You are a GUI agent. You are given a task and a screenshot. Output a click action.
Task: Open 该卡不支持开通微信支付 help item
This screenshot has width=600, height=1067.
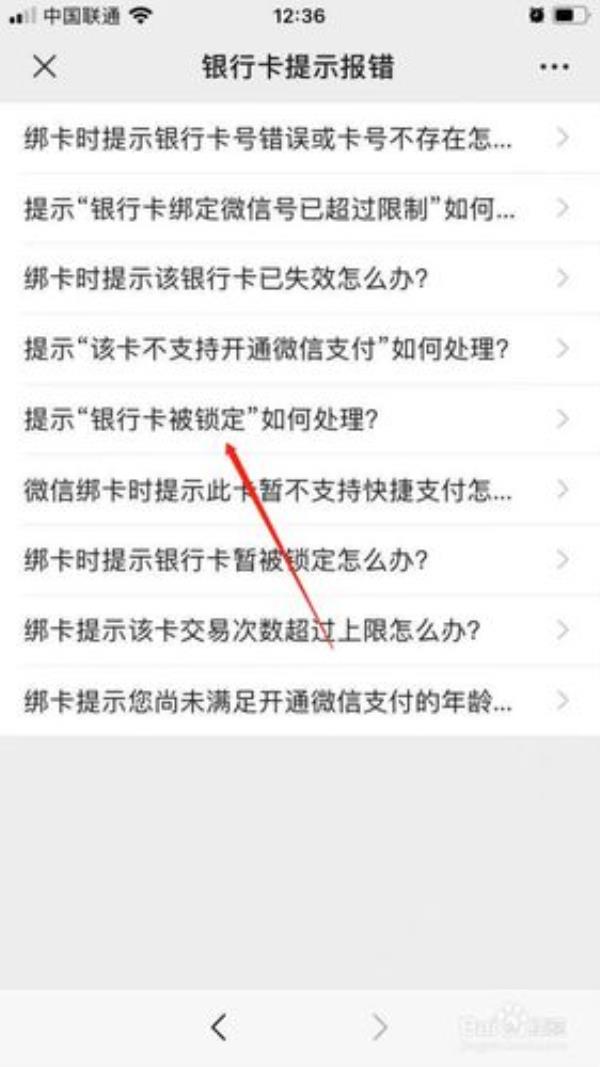(x=268, y=349)
